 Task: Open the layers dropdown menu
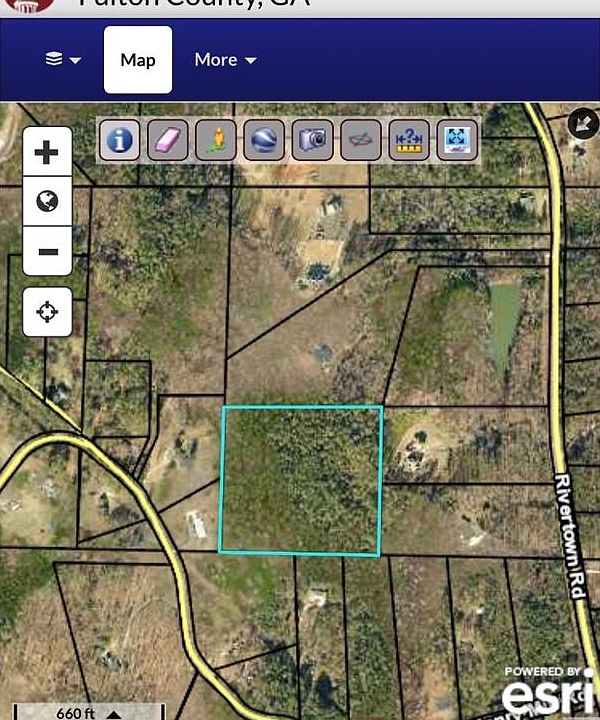63,60
